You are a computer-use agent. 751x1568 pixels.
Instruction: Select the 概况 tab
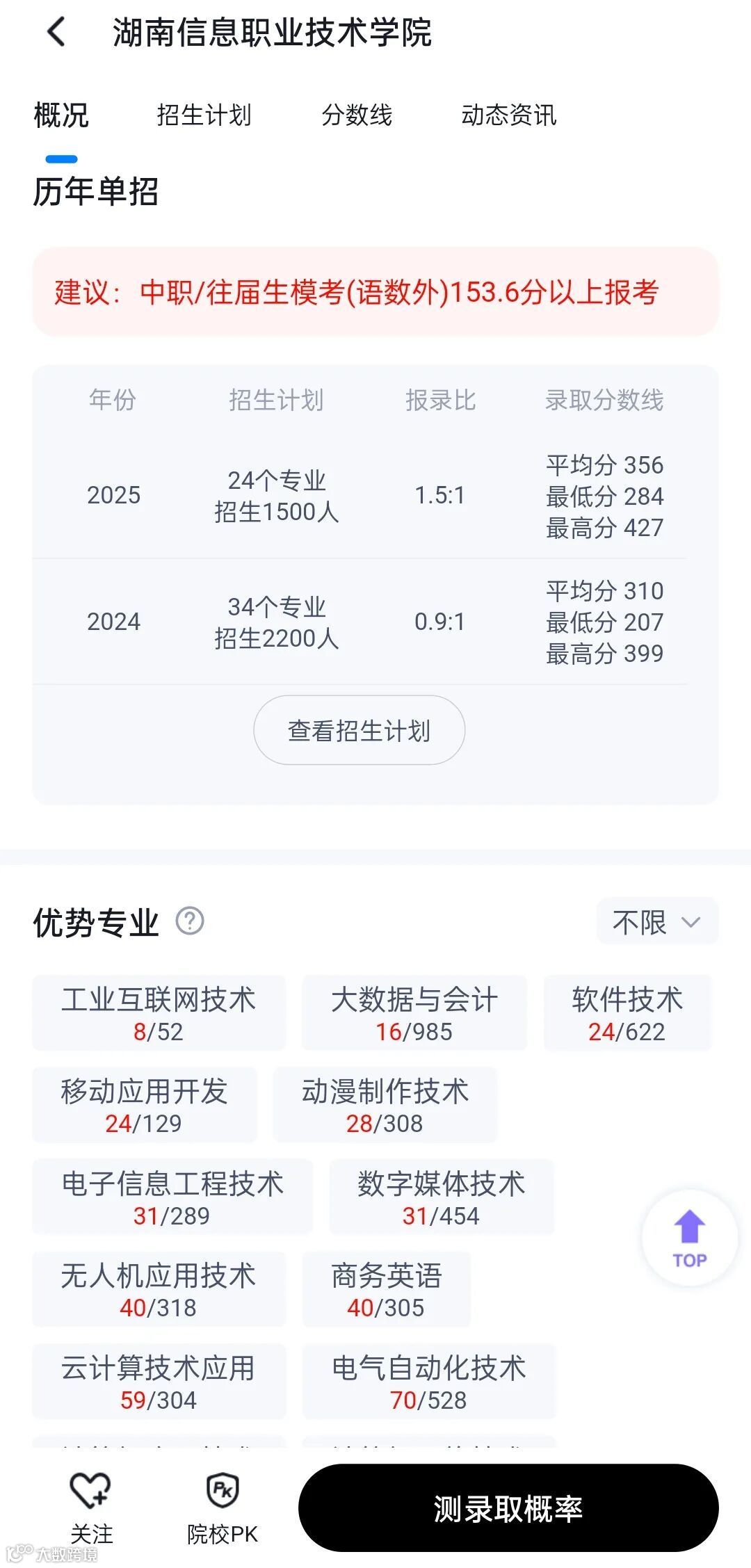click(x=61, y=115)
